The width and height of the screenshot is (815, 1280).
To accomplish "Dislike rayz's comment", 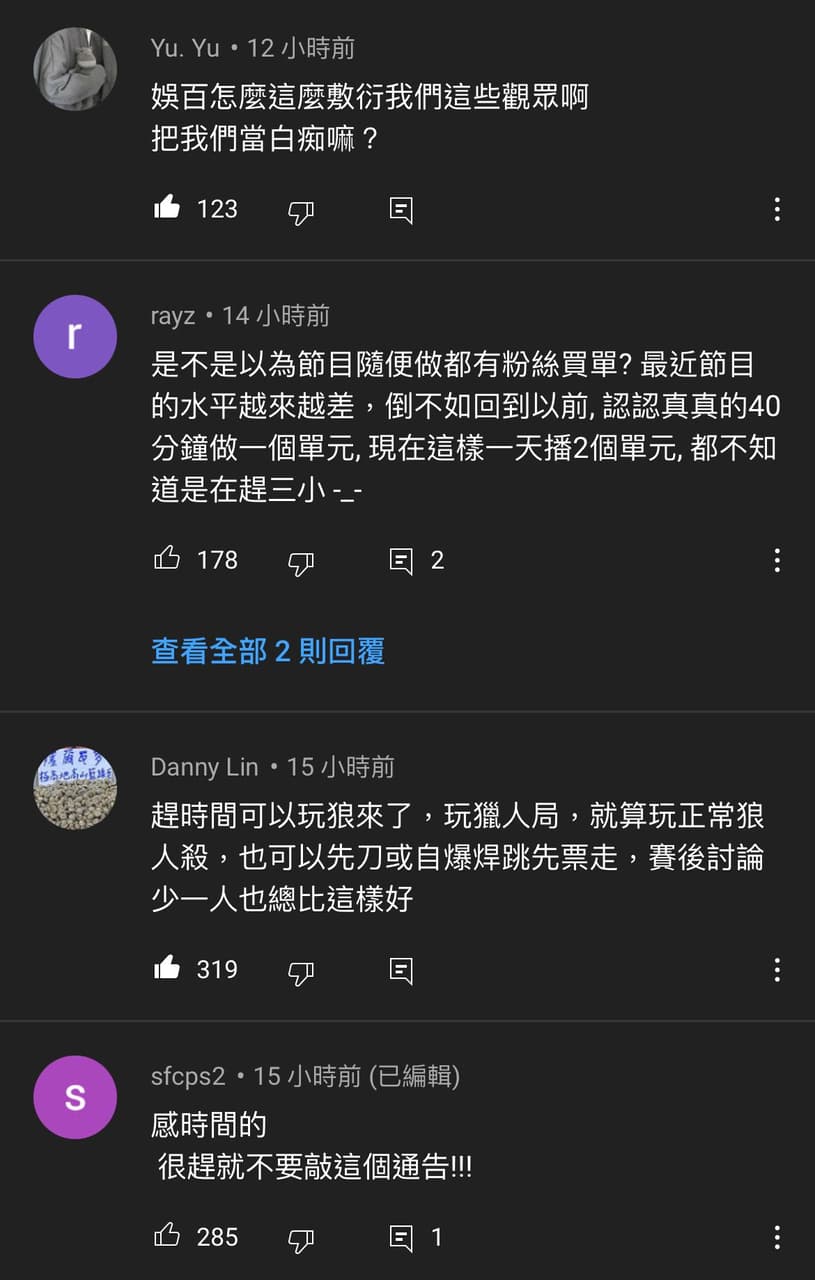I will pyautogui.click(x=300, y=561).
